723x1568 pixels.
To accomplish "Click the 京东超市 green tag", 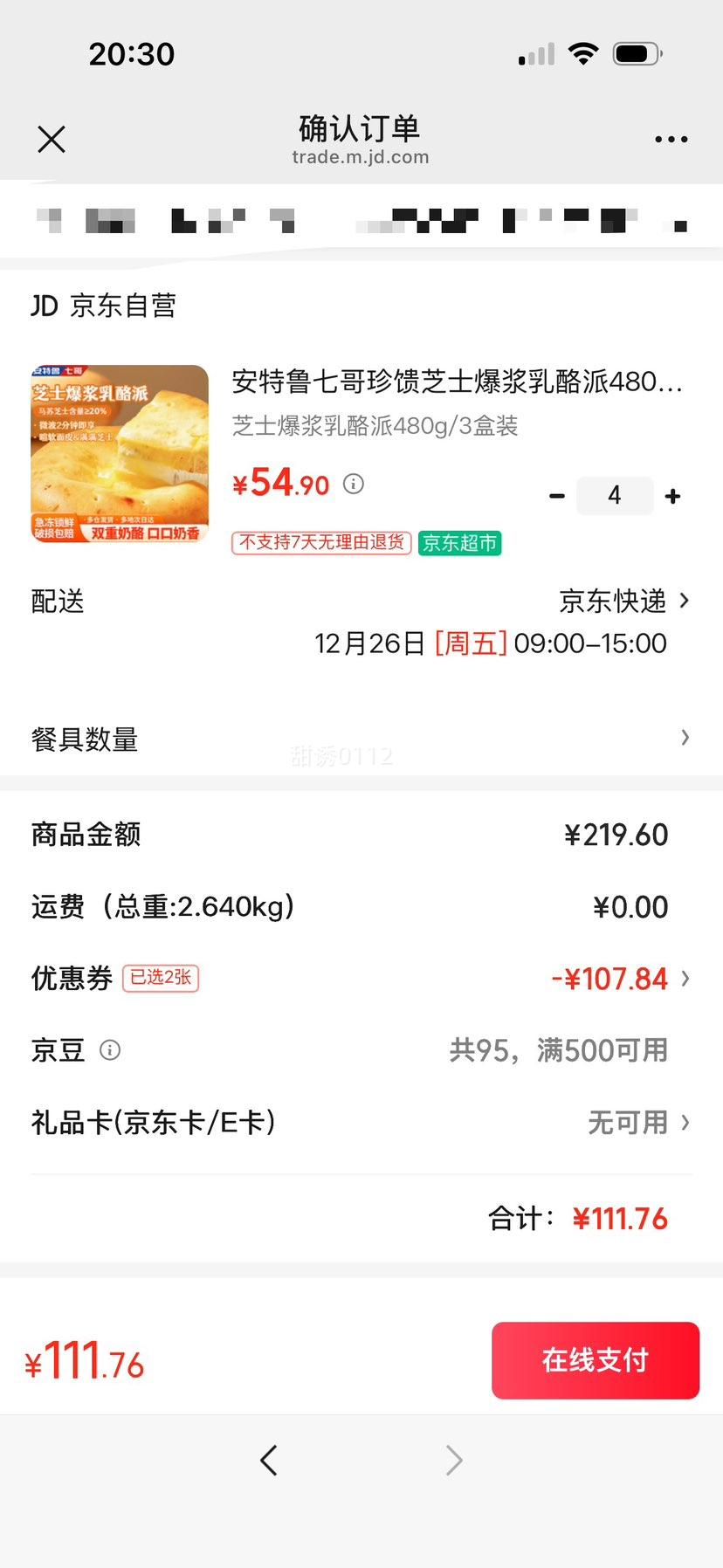I will [x=459, y=543].
